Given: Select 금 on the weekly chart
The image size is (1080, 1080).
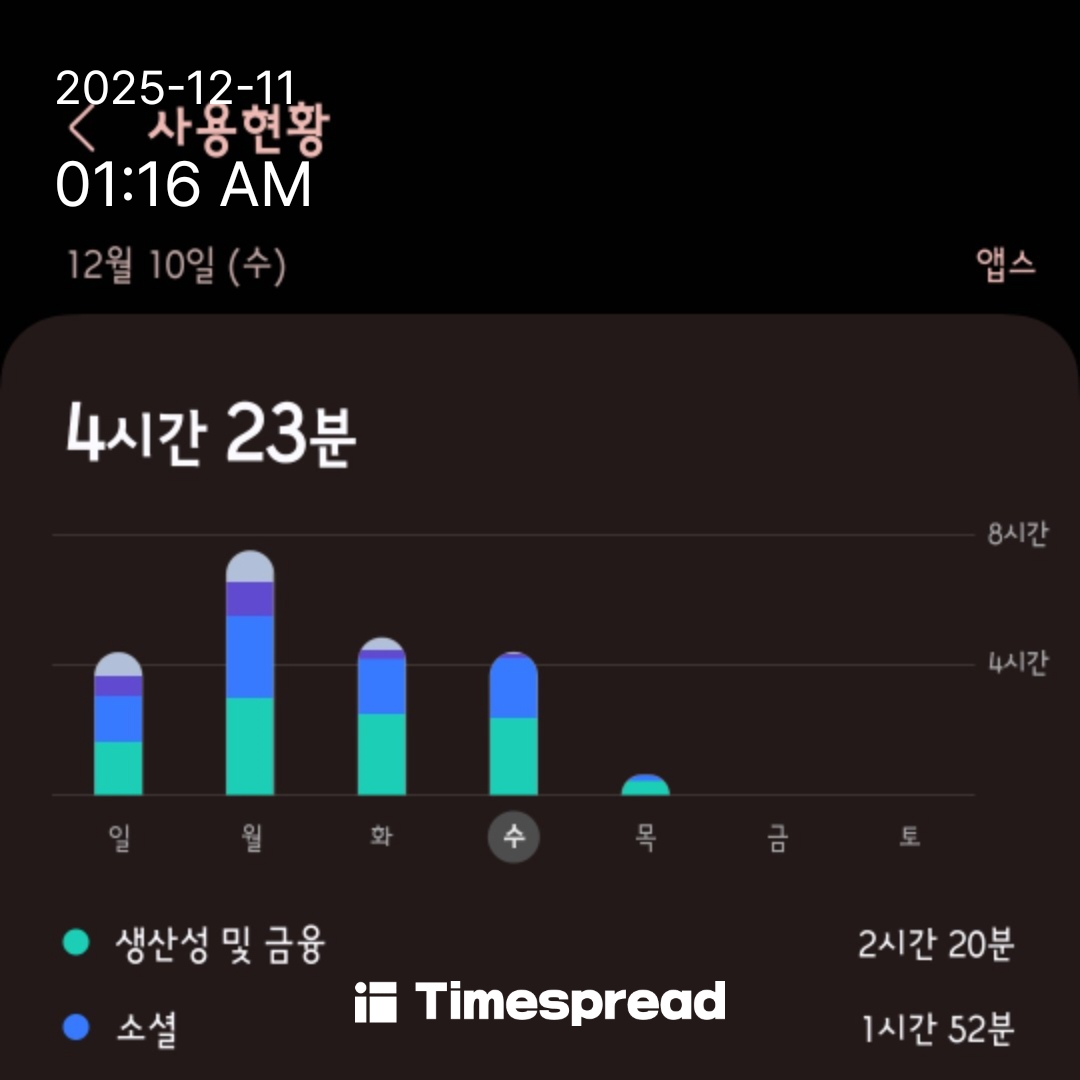Looking at the screenshot, I should [x=777, y=836].
